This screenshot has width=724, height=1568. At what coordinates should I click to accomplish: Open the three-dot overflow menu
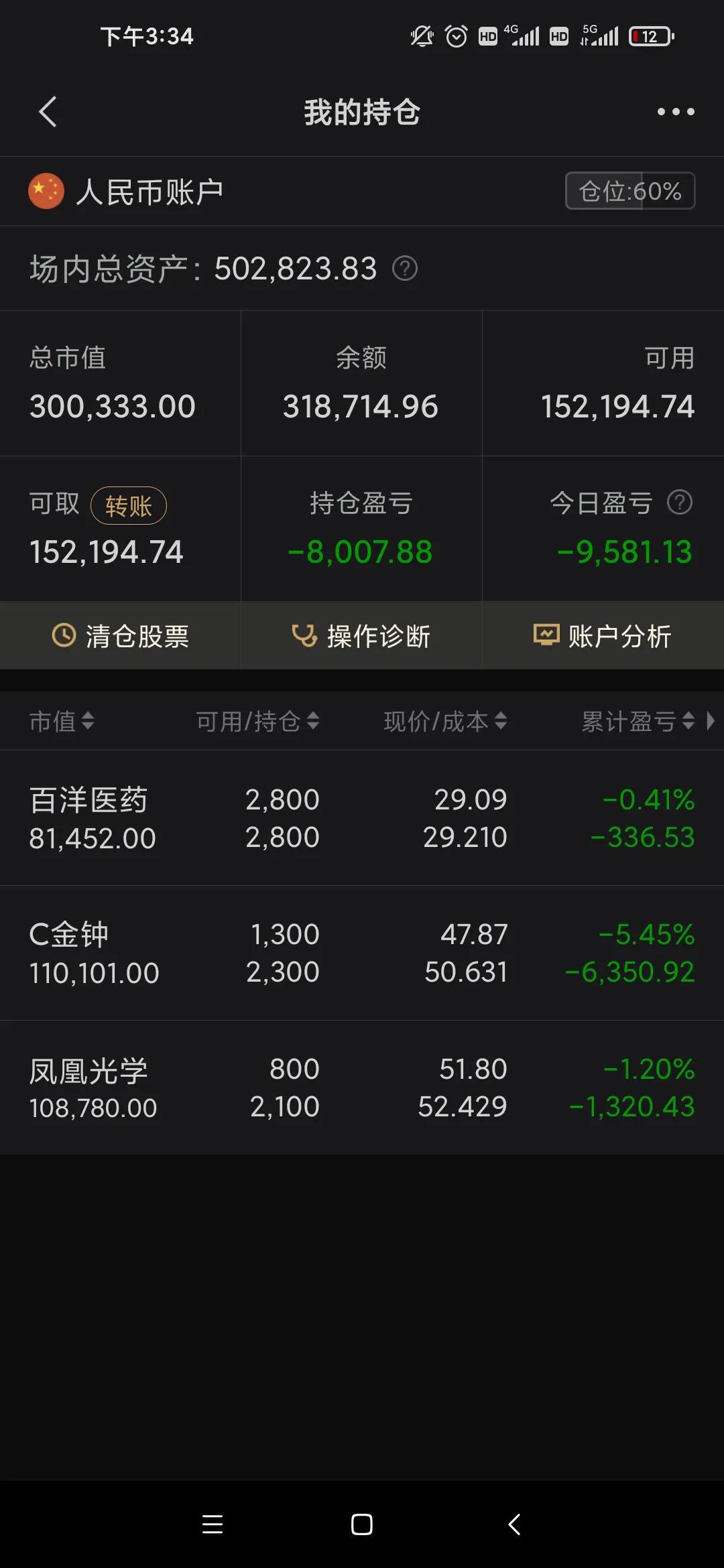coord(675,112)
